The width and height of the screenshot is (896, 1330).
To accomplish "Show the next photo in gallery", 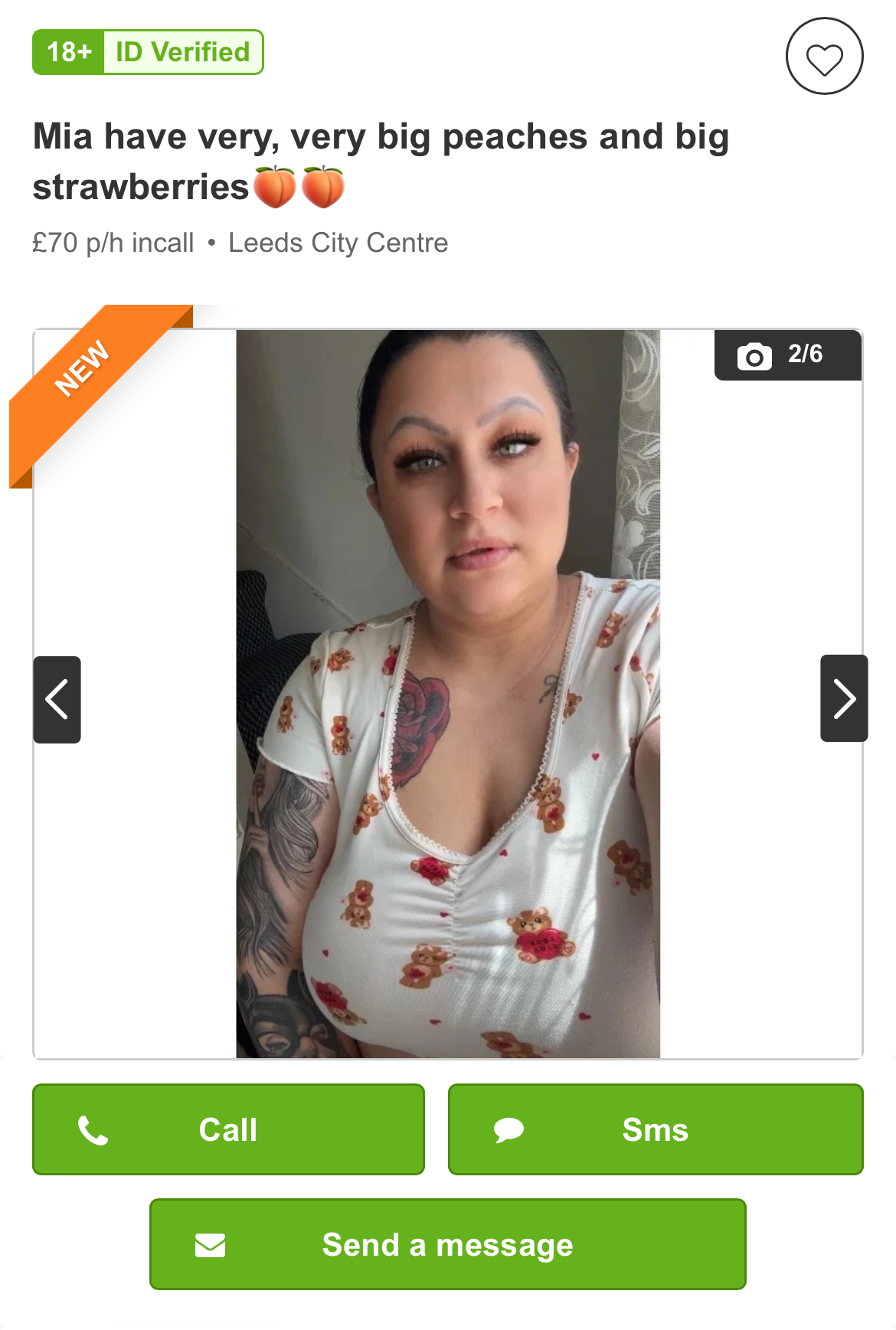I will (843, 698).
